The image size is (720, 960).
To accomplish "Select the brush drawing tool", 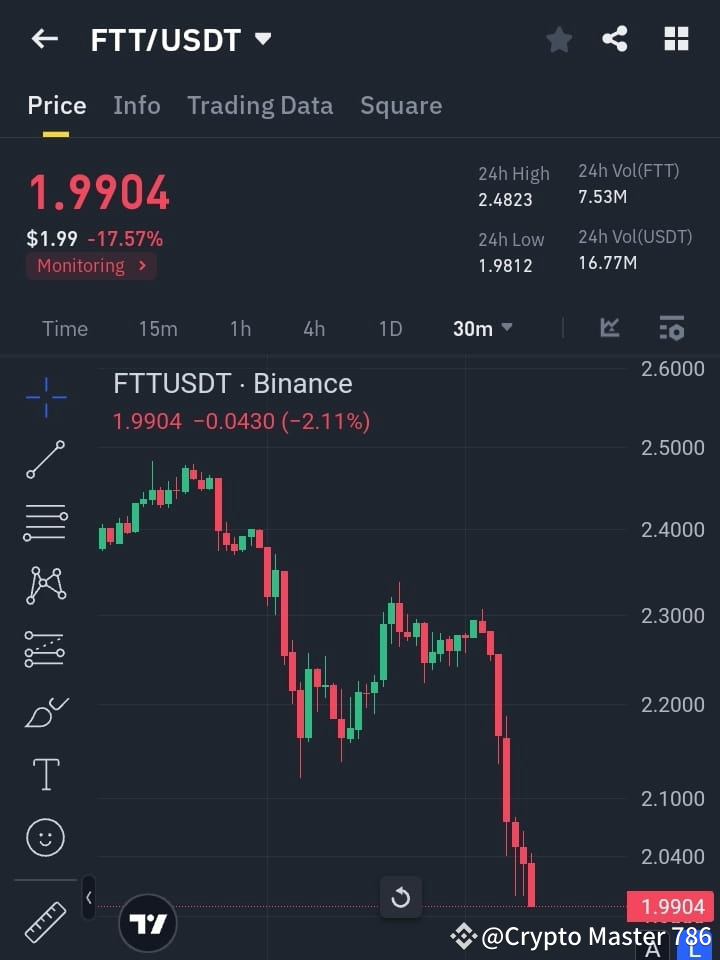I will [x=44, y=712].
